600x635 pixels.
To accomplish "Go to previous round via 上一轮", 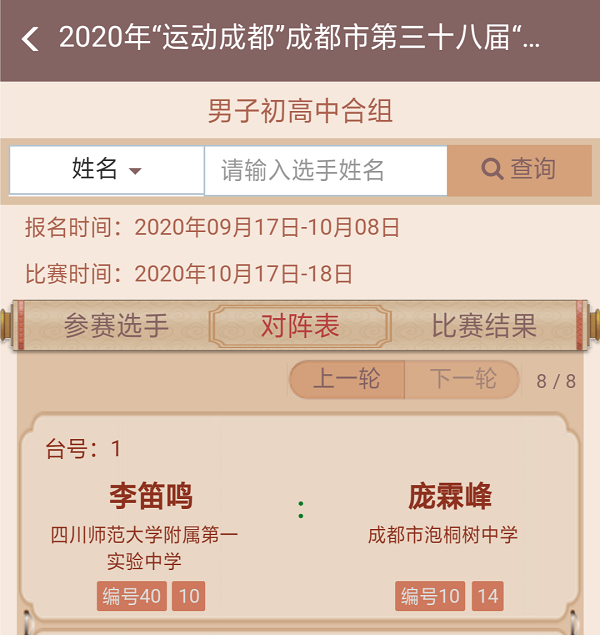I will [x=347, y=380].
